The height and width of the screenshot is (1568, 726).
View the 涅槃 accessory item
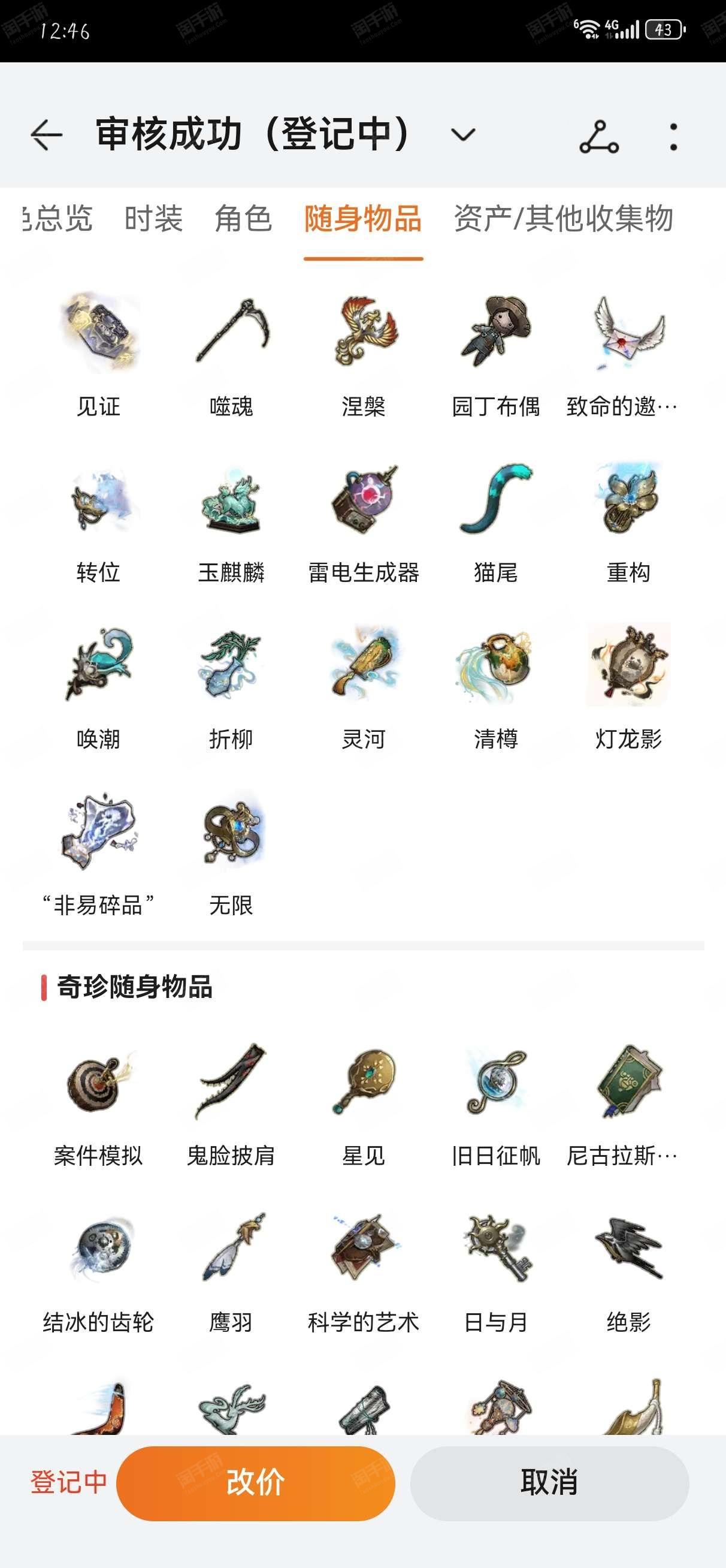pyautogui.click(x=364, y=354)
